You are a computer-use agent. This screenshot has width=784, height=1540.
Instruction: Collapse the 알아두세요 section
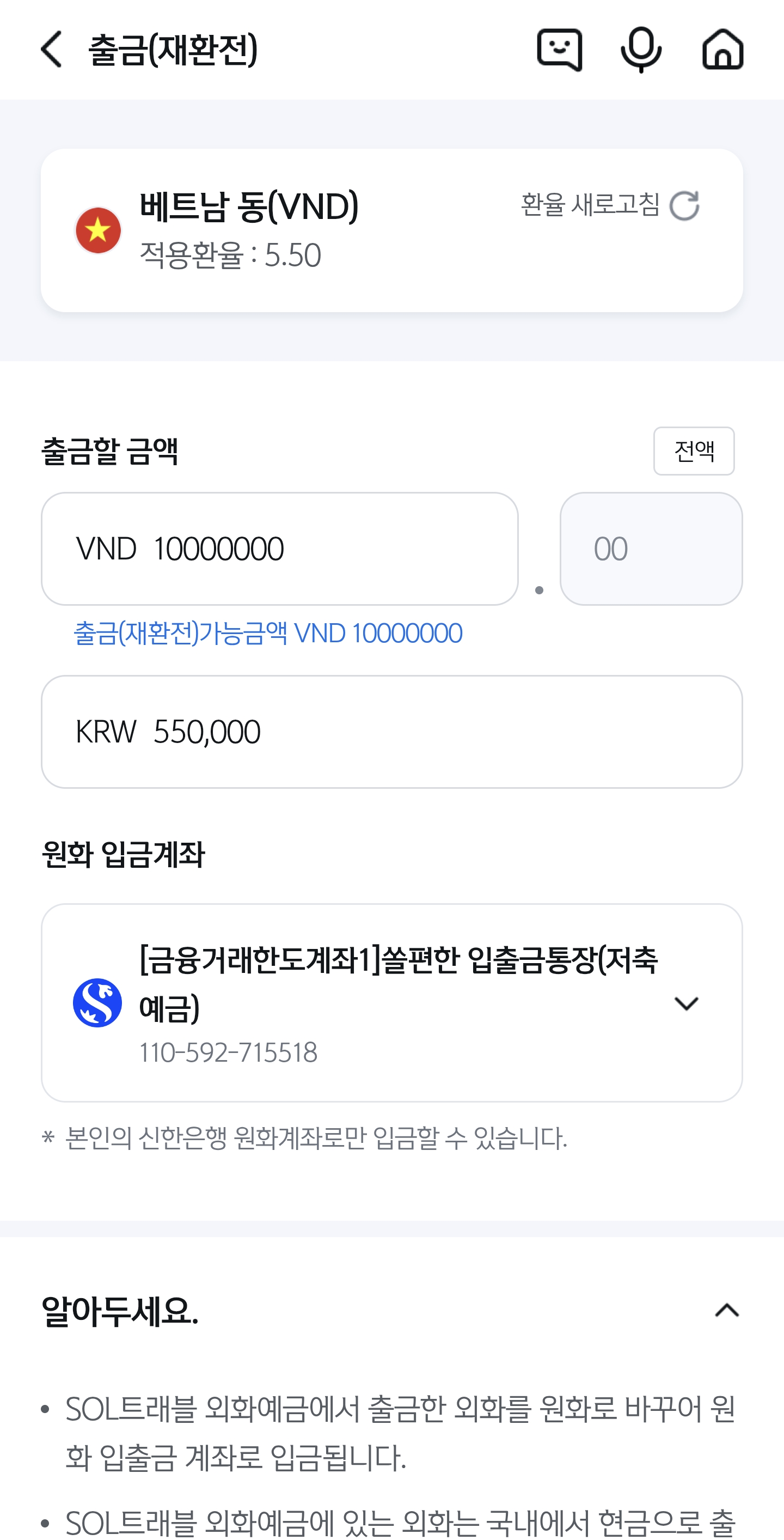(727, 1311)
